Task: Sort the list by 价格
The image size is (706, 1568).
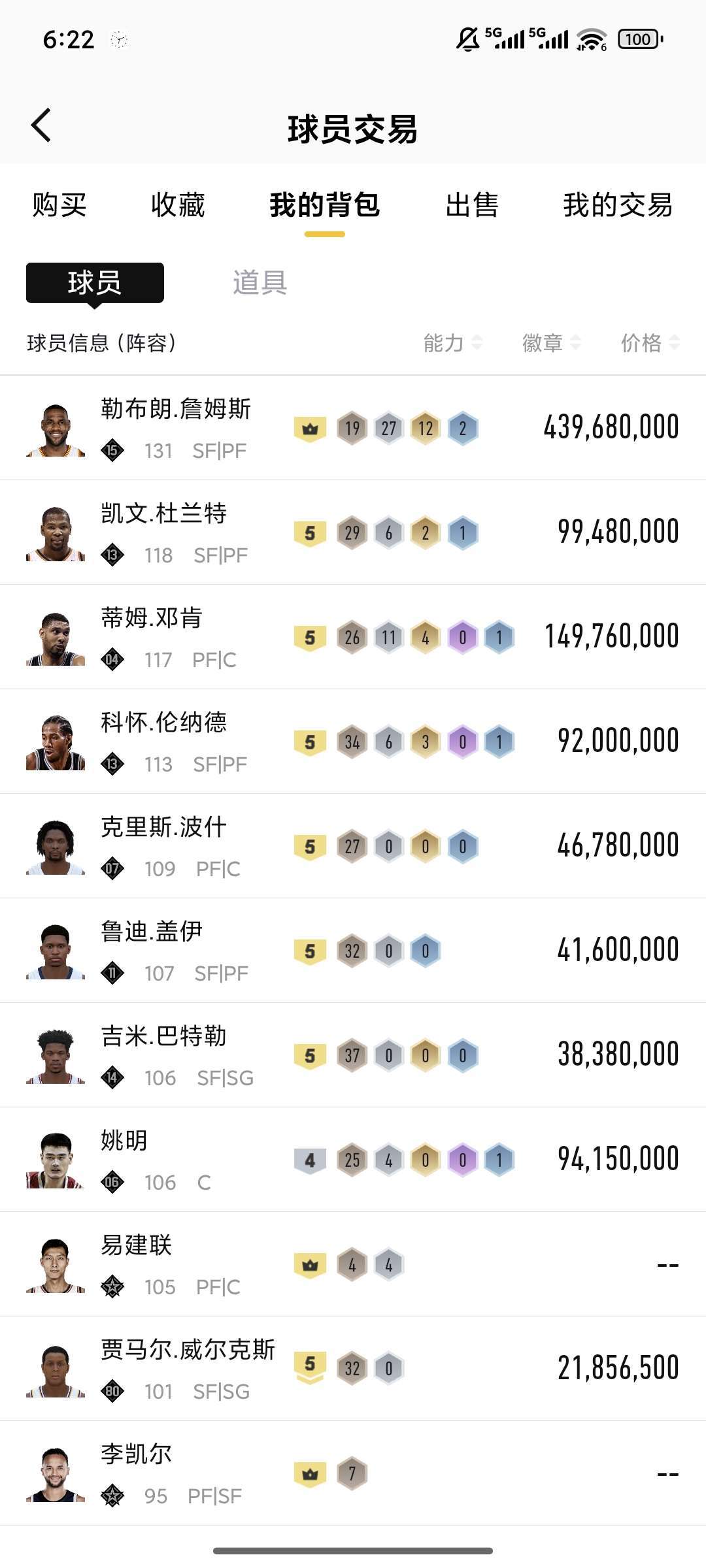Action: pyautogui.click(x=650, y=342)
